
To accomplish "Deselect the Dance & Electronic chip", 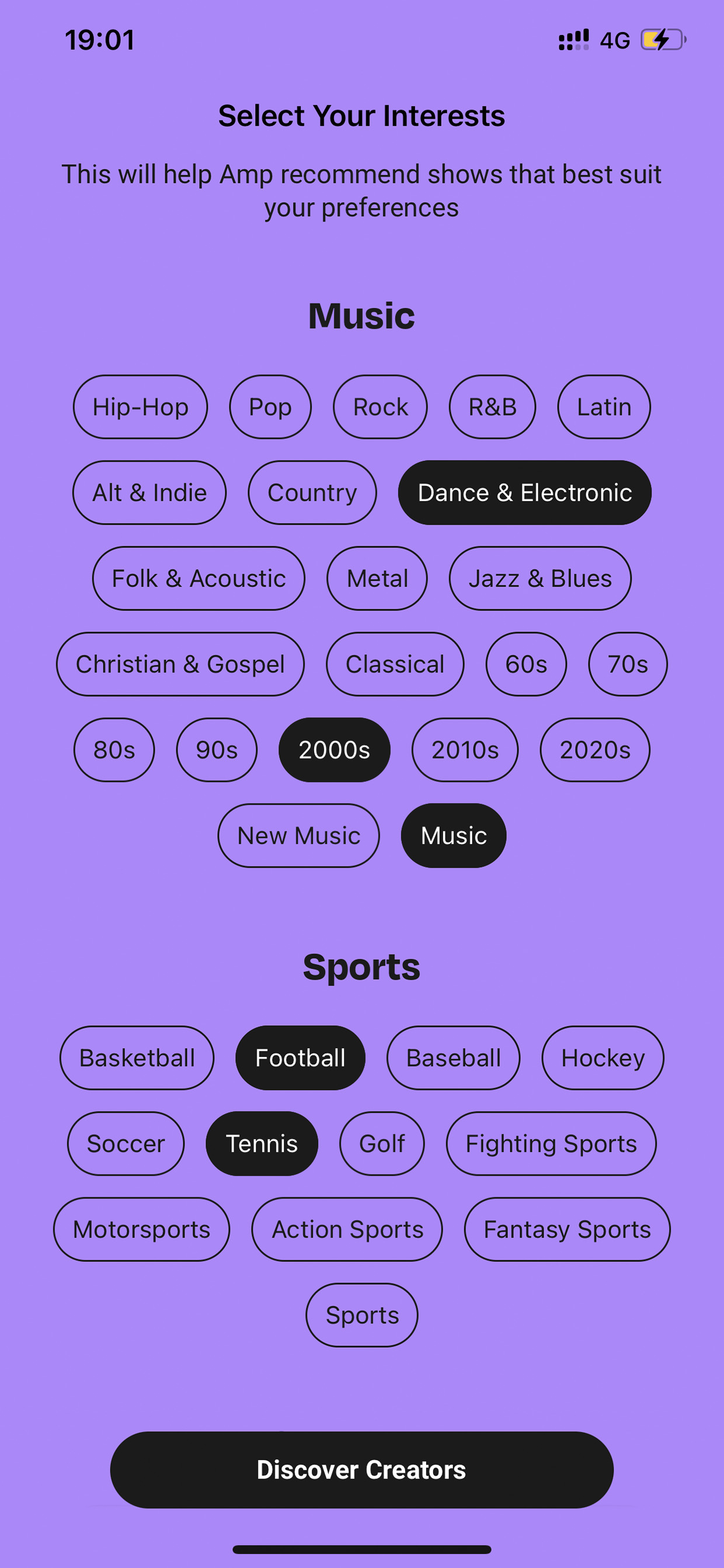I will pyautogui.click(x=524, y=492).
